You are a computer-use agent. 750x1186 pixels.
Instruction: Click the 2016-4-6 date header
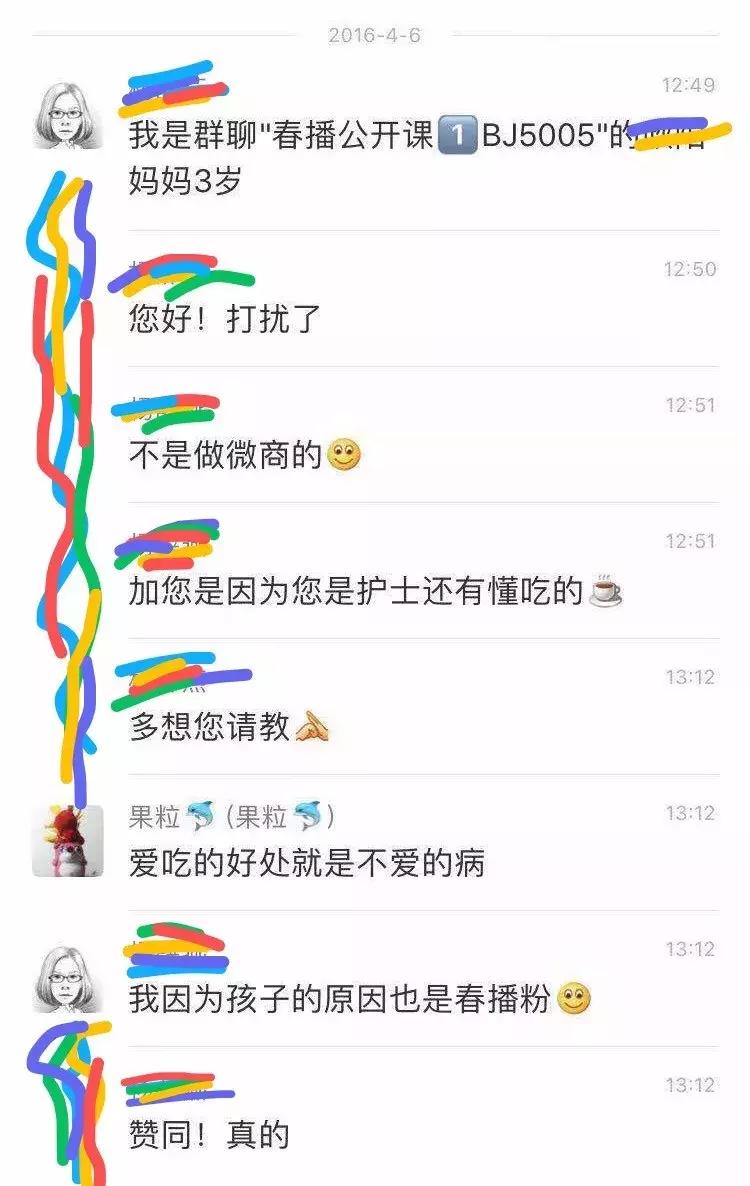tap(374, 32)
